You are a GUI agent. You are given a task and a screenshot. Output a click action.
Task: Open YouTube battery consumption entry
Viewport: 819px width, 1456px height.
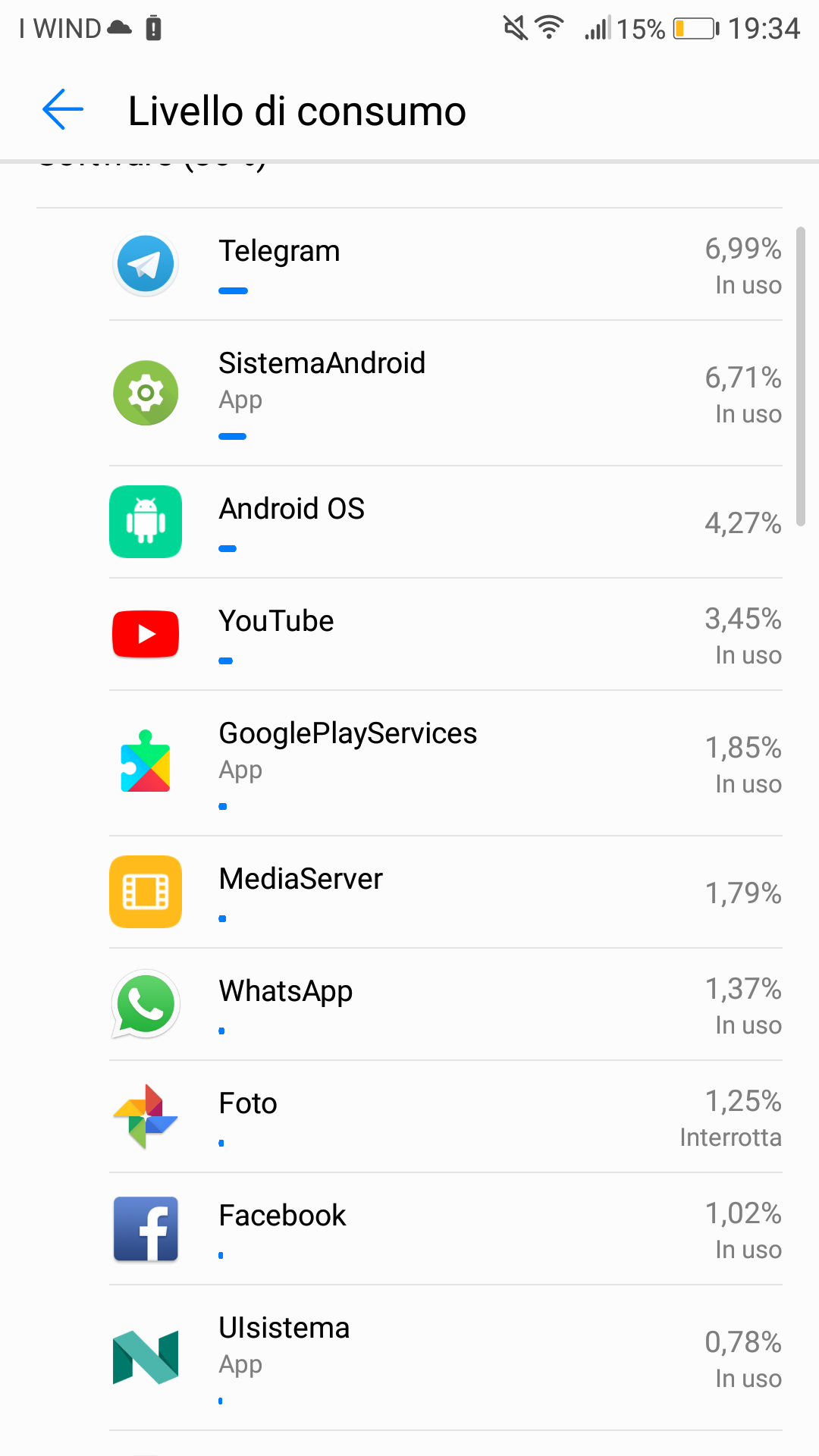(x=446, y=634)
